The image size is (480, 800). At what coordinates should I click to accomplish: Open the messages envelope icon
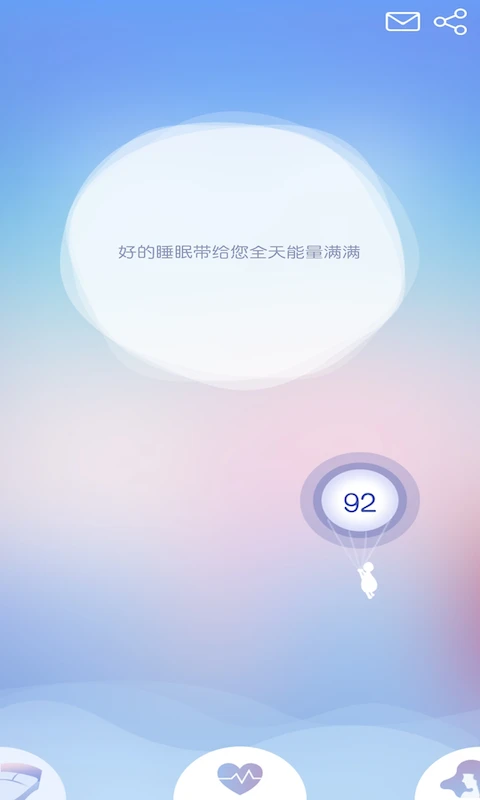click(x=402, y=21)
